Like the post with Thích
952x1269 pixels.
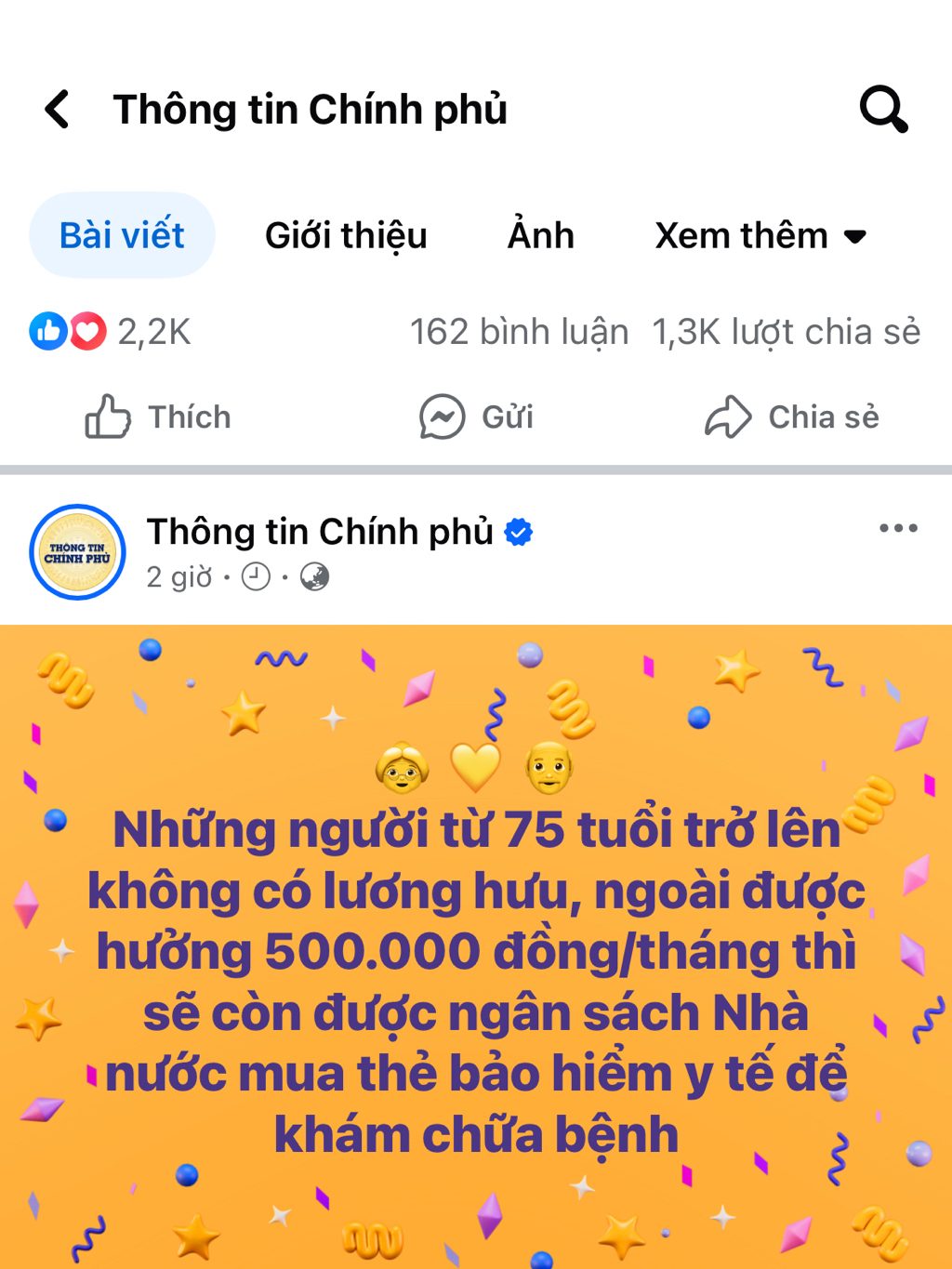[158, 416]
